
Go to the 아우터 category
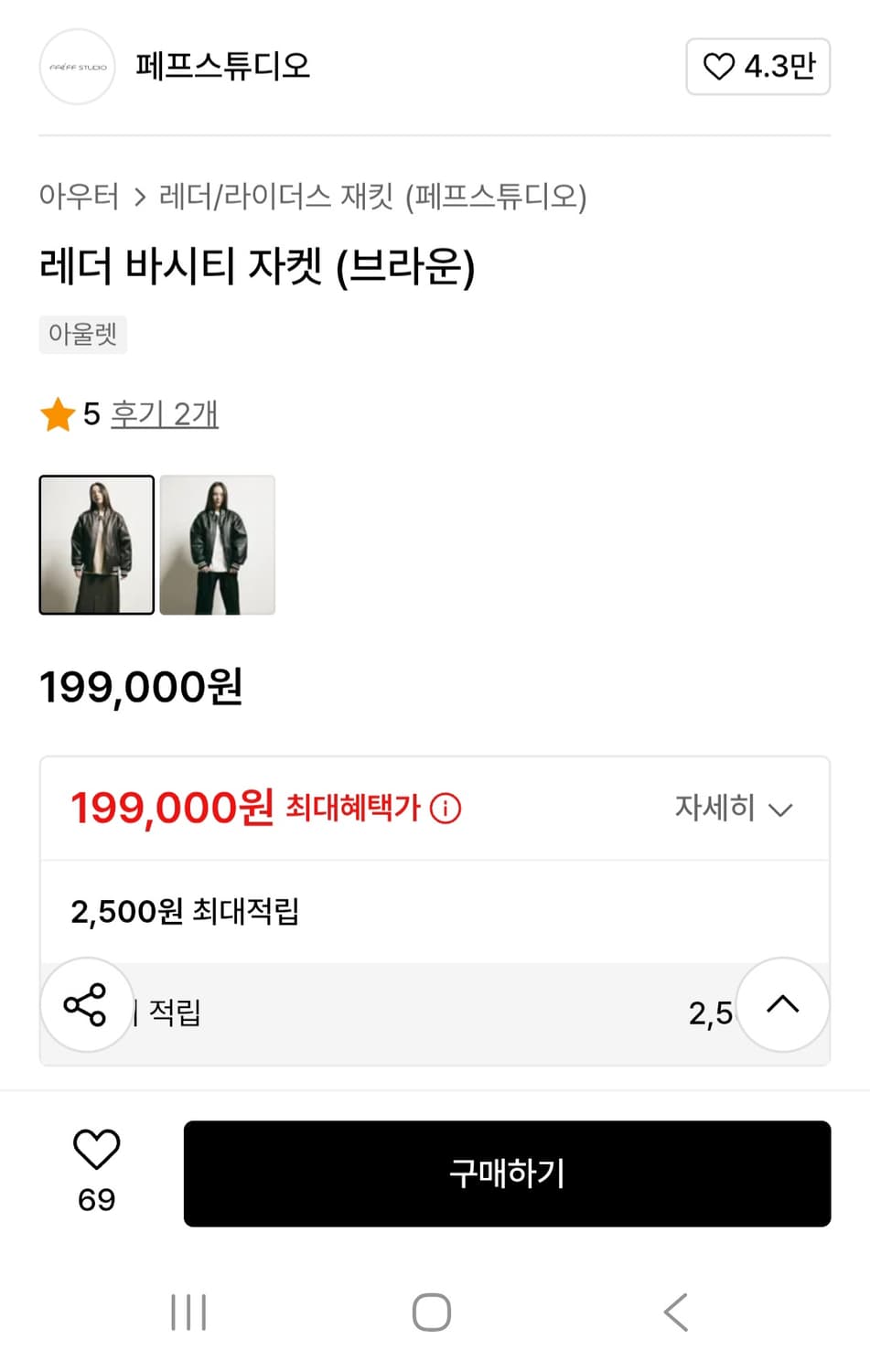pyautogui.click(x=81, y=197)
